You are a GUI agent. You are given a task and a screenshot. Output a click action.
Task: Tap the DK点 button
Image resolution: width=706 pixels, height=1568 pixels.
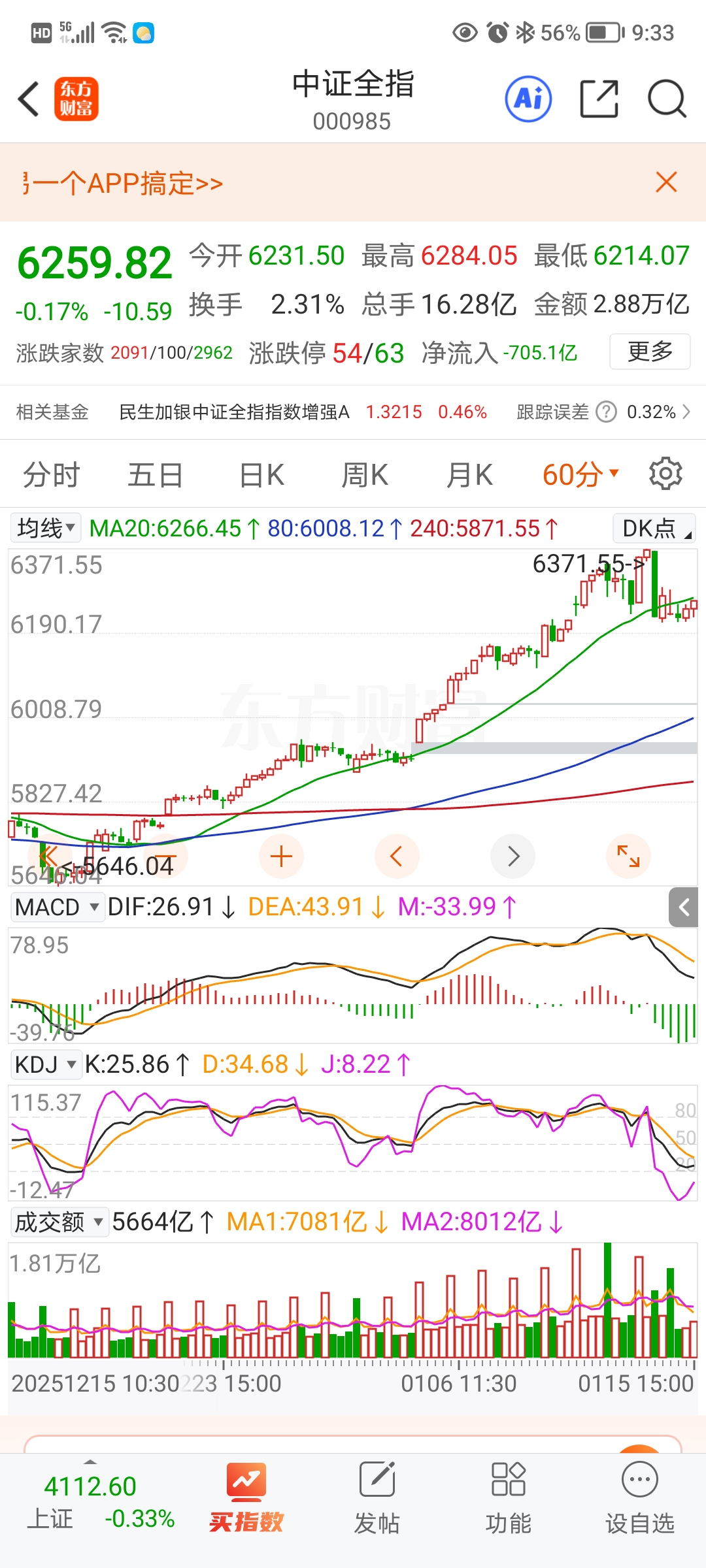(654, 528)
